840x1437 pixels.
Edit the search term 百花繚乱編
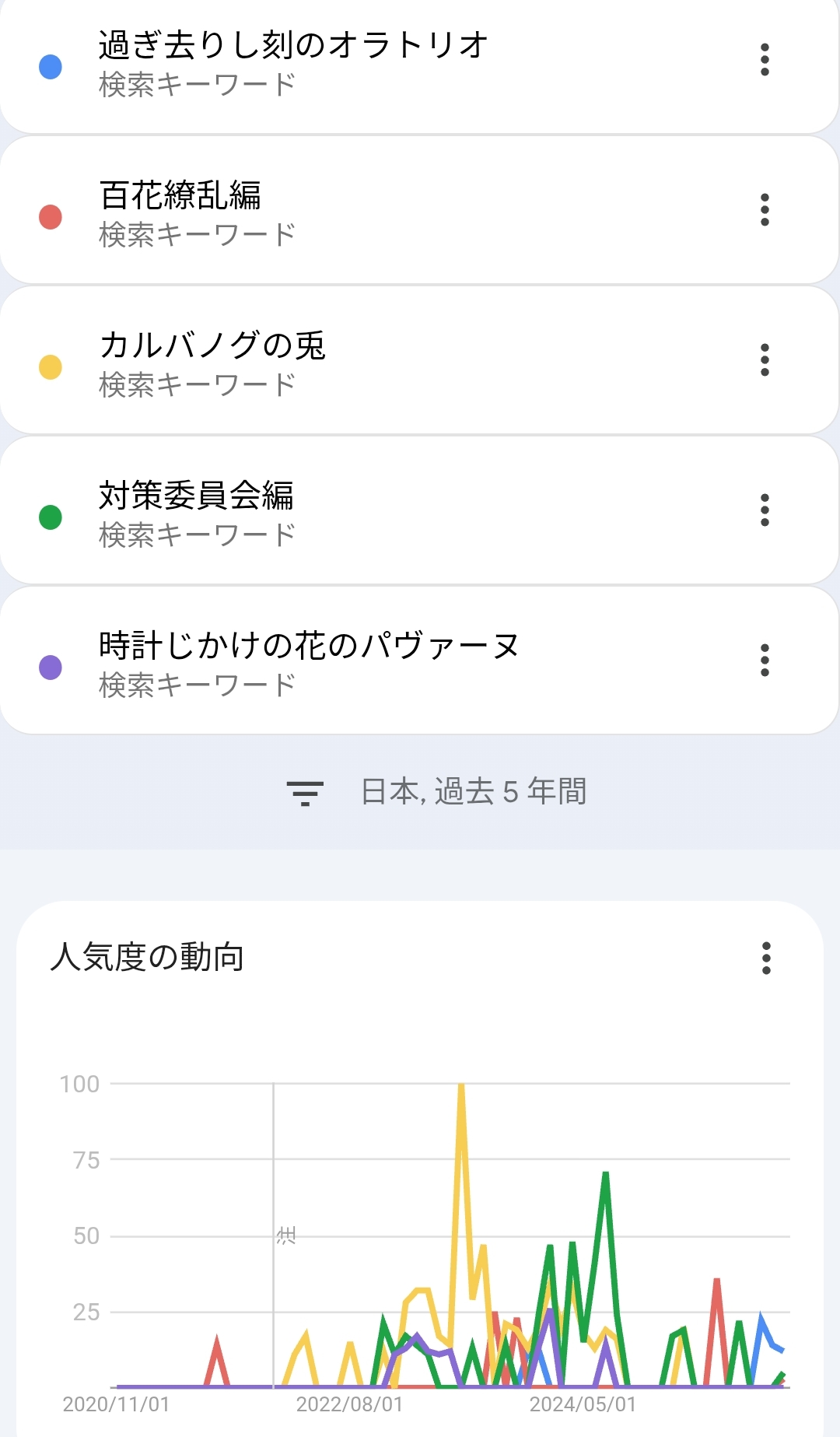point(180,196)
